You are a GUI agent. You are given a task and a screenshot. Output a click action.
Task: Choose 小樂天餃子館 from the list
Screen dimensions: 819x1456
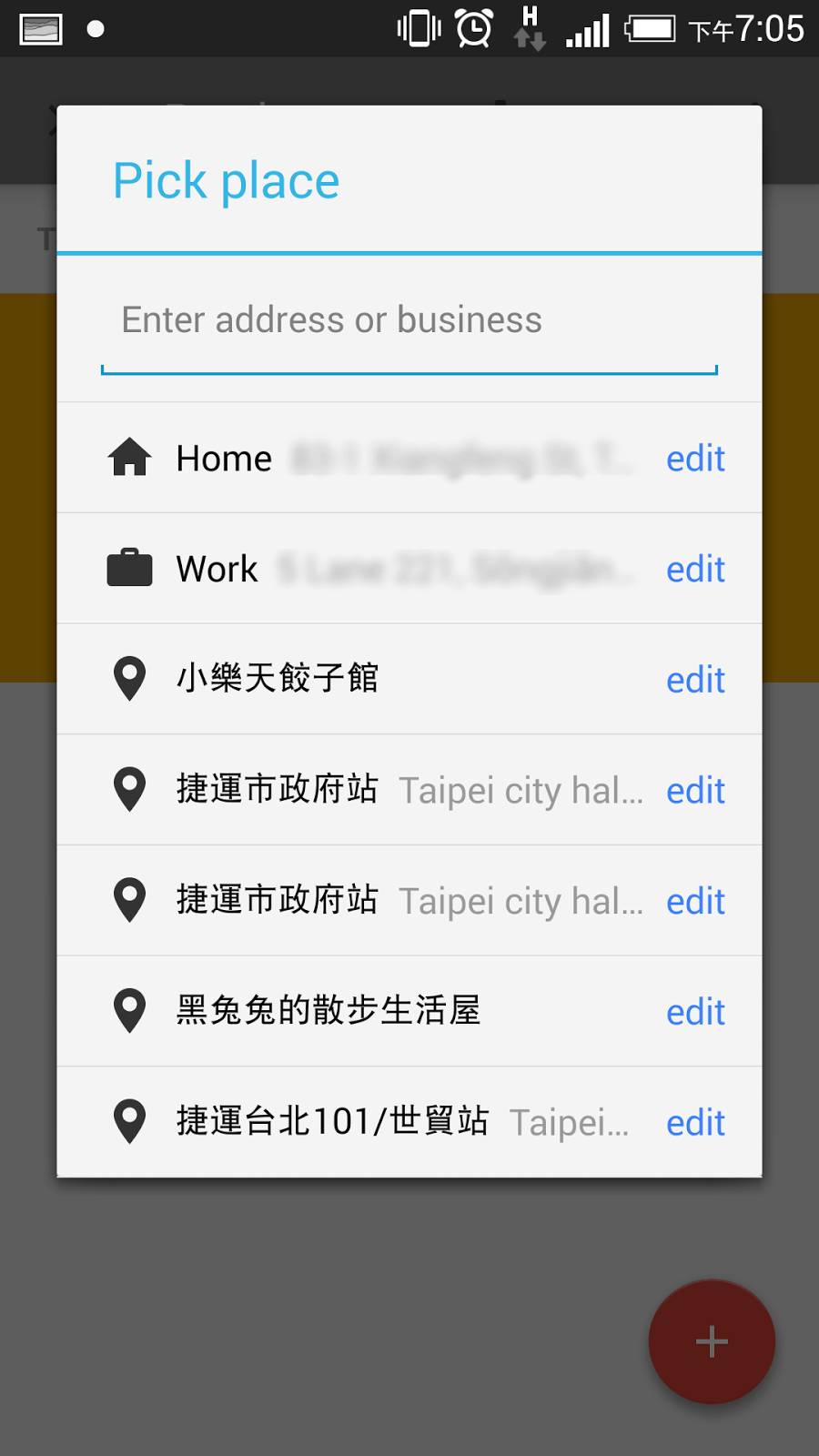point(364,680)
